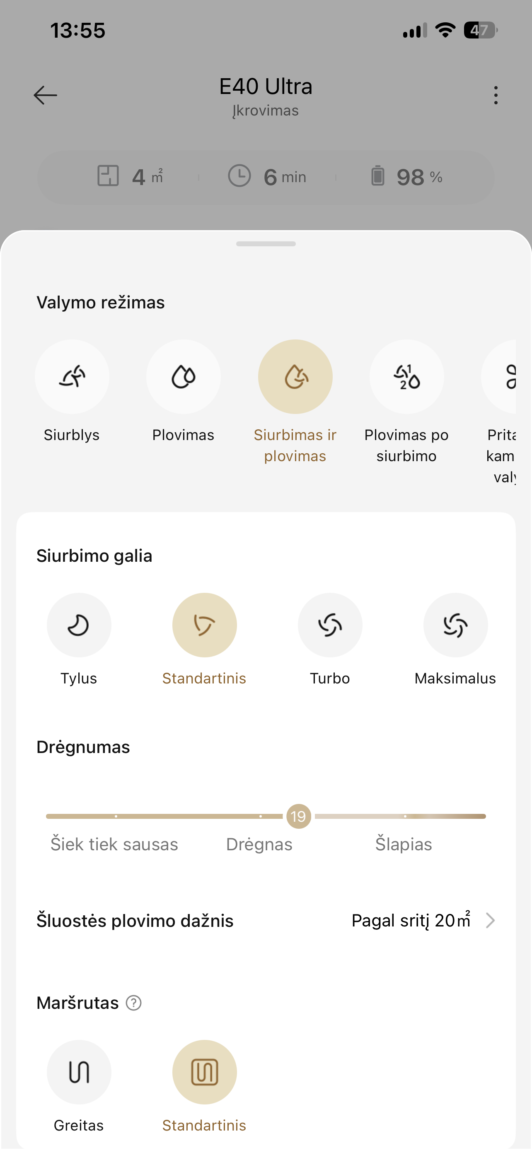The height and width of the screenshot is (1150, 532).
Task: Choose the Standartinis route option
Action: (x=204, y=1073)
